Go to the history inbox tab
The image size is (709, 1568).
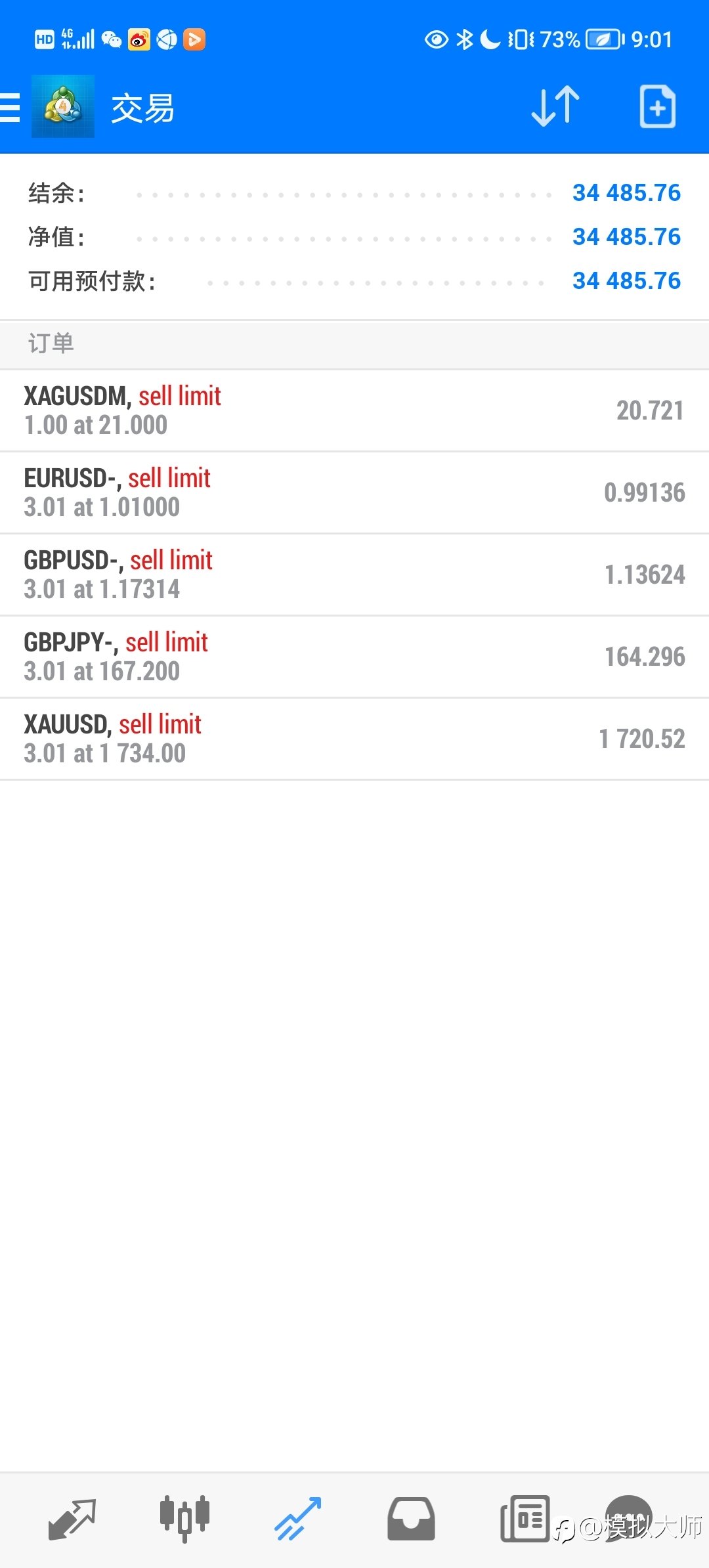[x=411, y=1519]
